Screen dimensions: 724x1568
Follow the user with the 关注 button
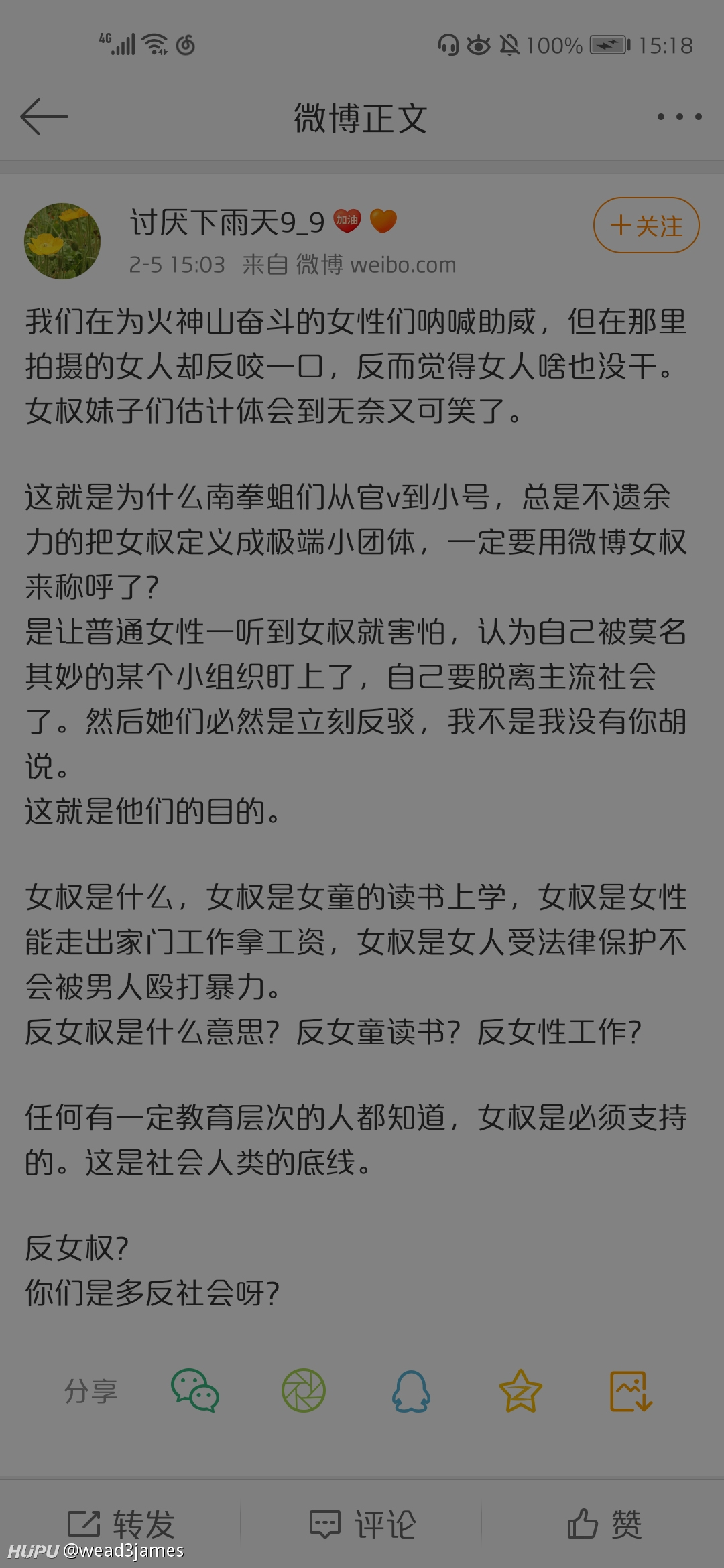tap(646, 225)
